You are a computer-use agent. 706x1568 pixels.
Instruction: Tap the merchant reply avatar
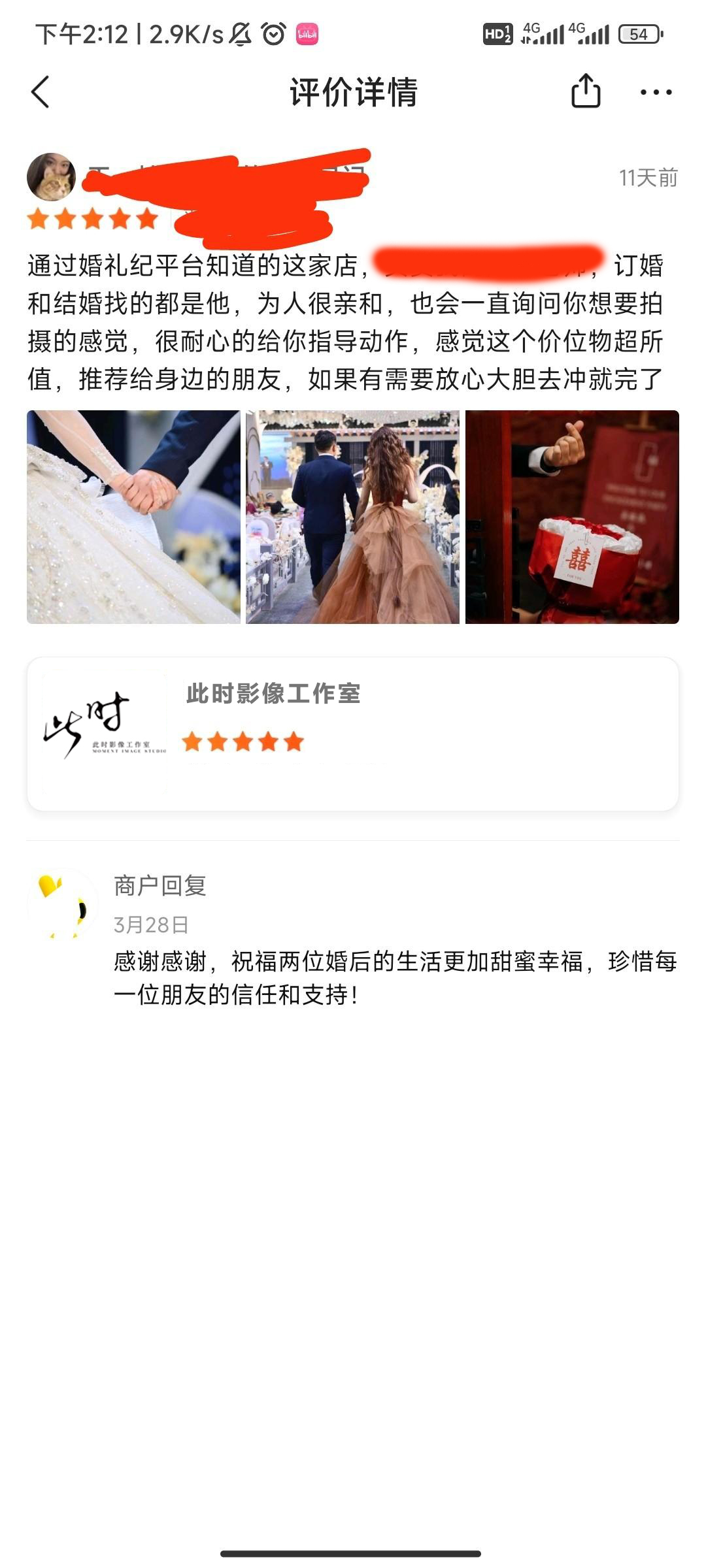[63, 904]
